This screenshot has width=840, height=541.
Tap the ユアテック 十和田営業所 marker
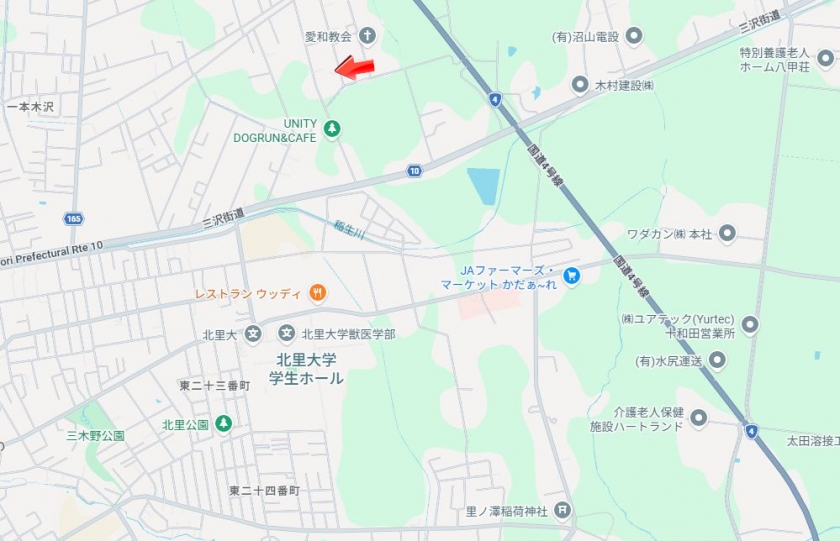tap(750, 325)
